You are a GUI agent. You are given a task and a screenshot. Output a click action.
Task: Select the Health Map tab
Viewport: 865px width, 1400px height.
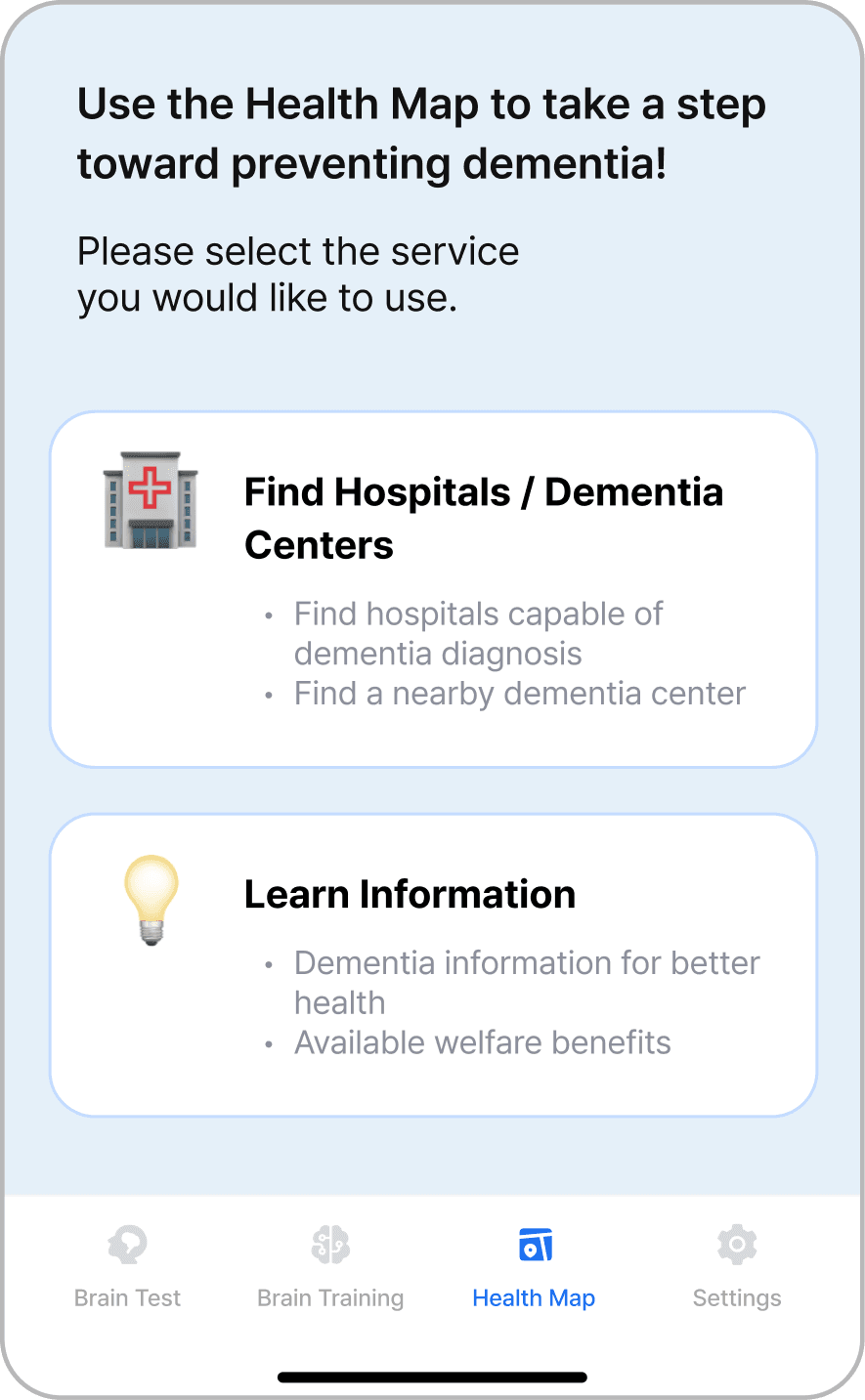pyautogui.click(x=534, y=1266)
